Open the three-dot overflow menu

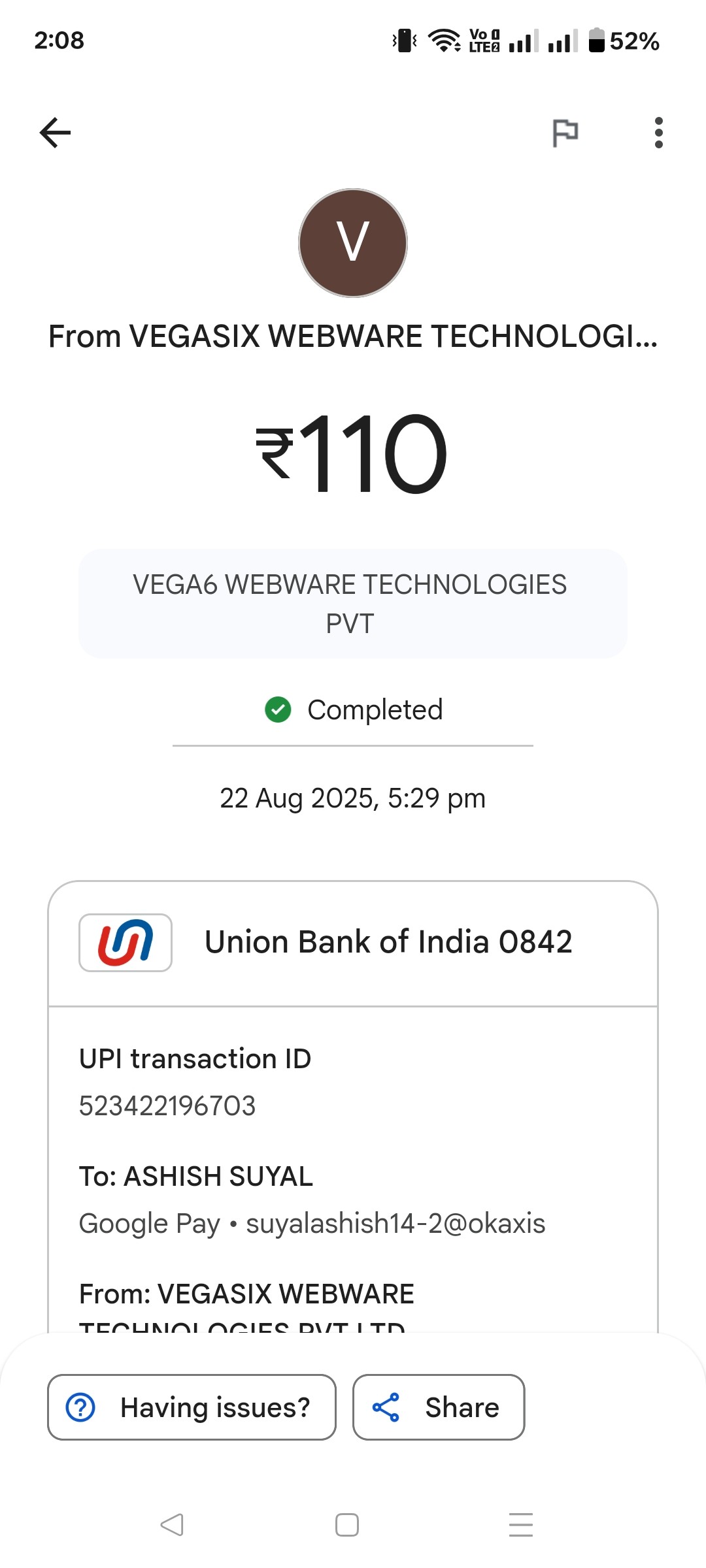[658, 133]
